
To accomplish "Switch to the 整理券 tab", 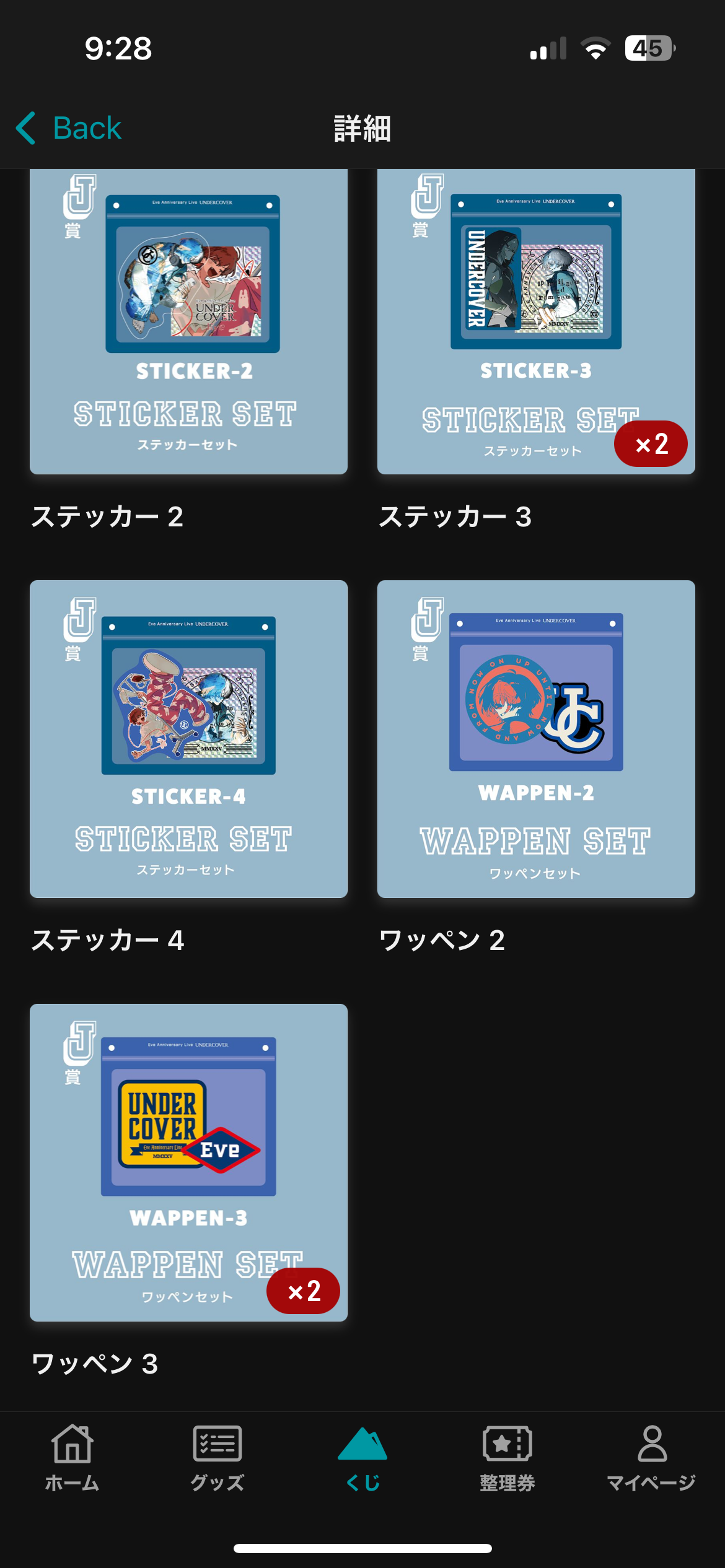I will (x=507, y=1458).
